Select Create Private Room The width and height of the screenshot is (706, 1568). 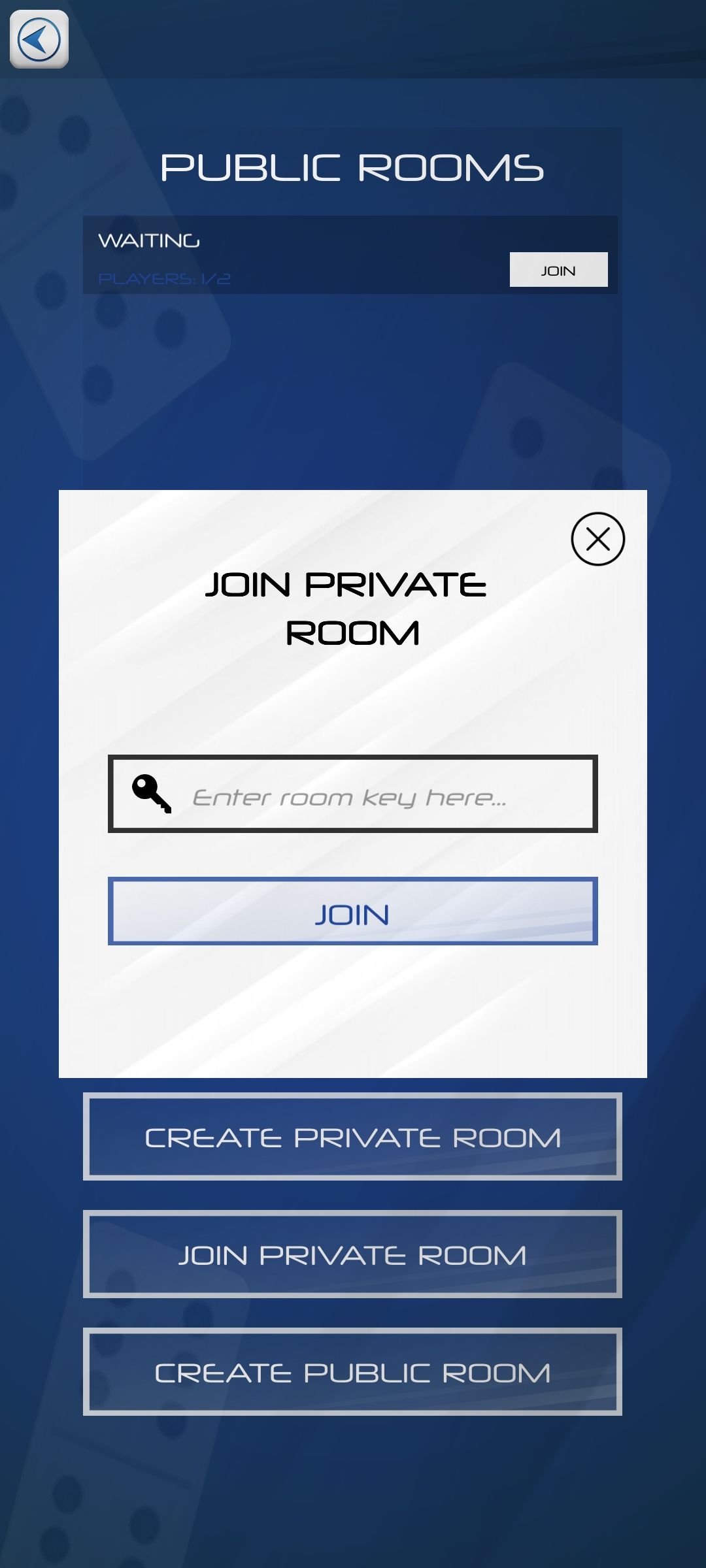(x=352, y=1137)
